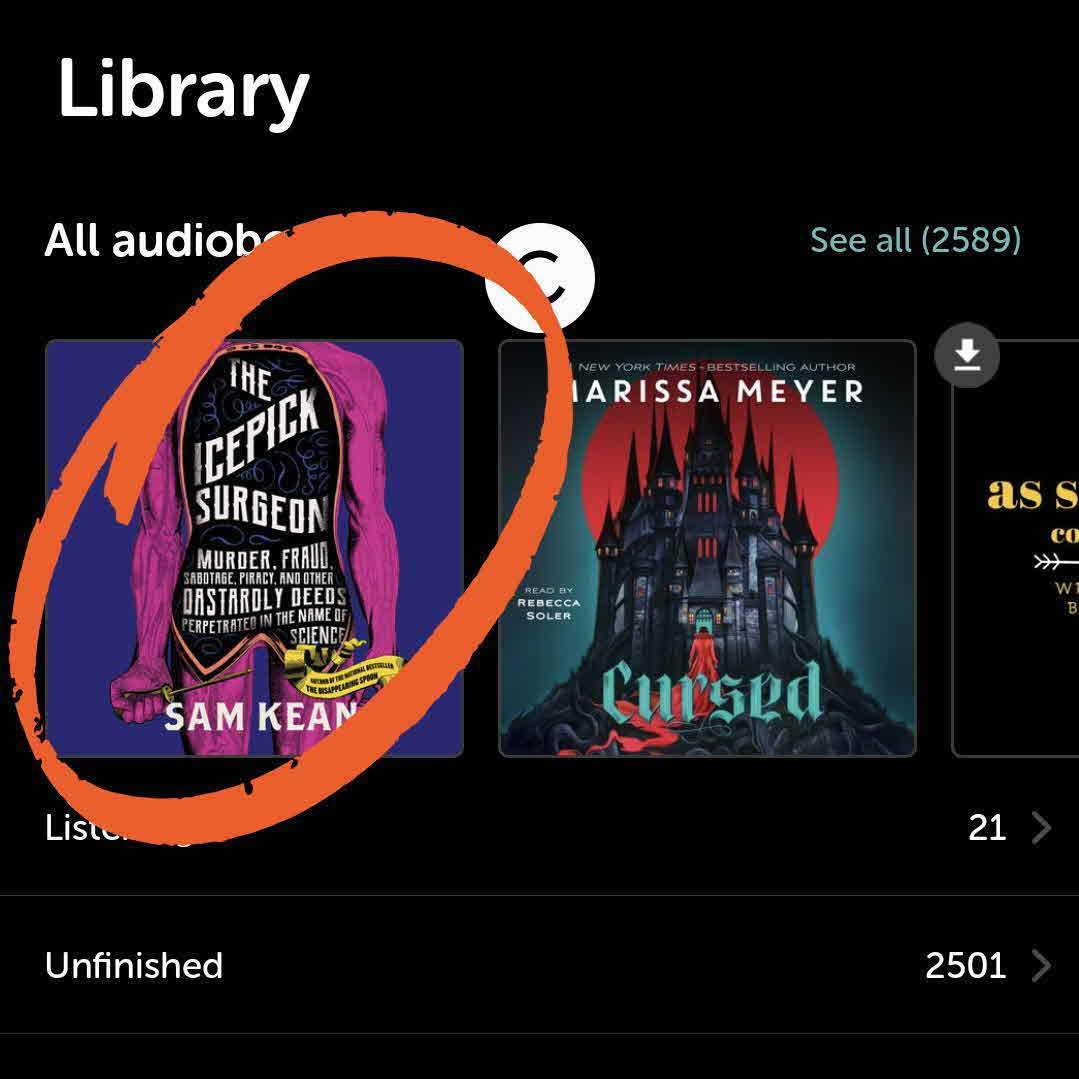Open the Unfinished audiobooks list

(540, 965)
